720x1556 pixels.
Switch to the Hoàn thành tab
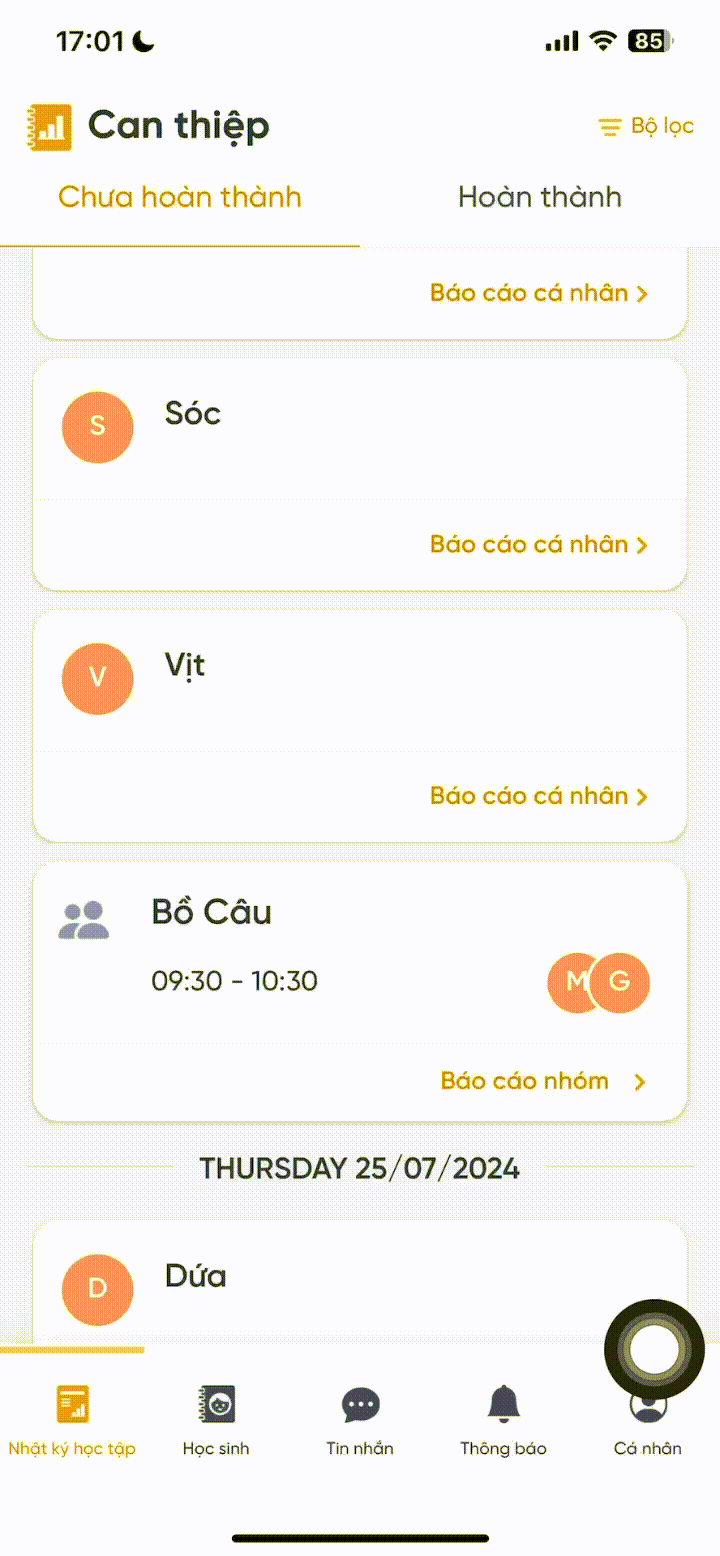click(539, 197)
